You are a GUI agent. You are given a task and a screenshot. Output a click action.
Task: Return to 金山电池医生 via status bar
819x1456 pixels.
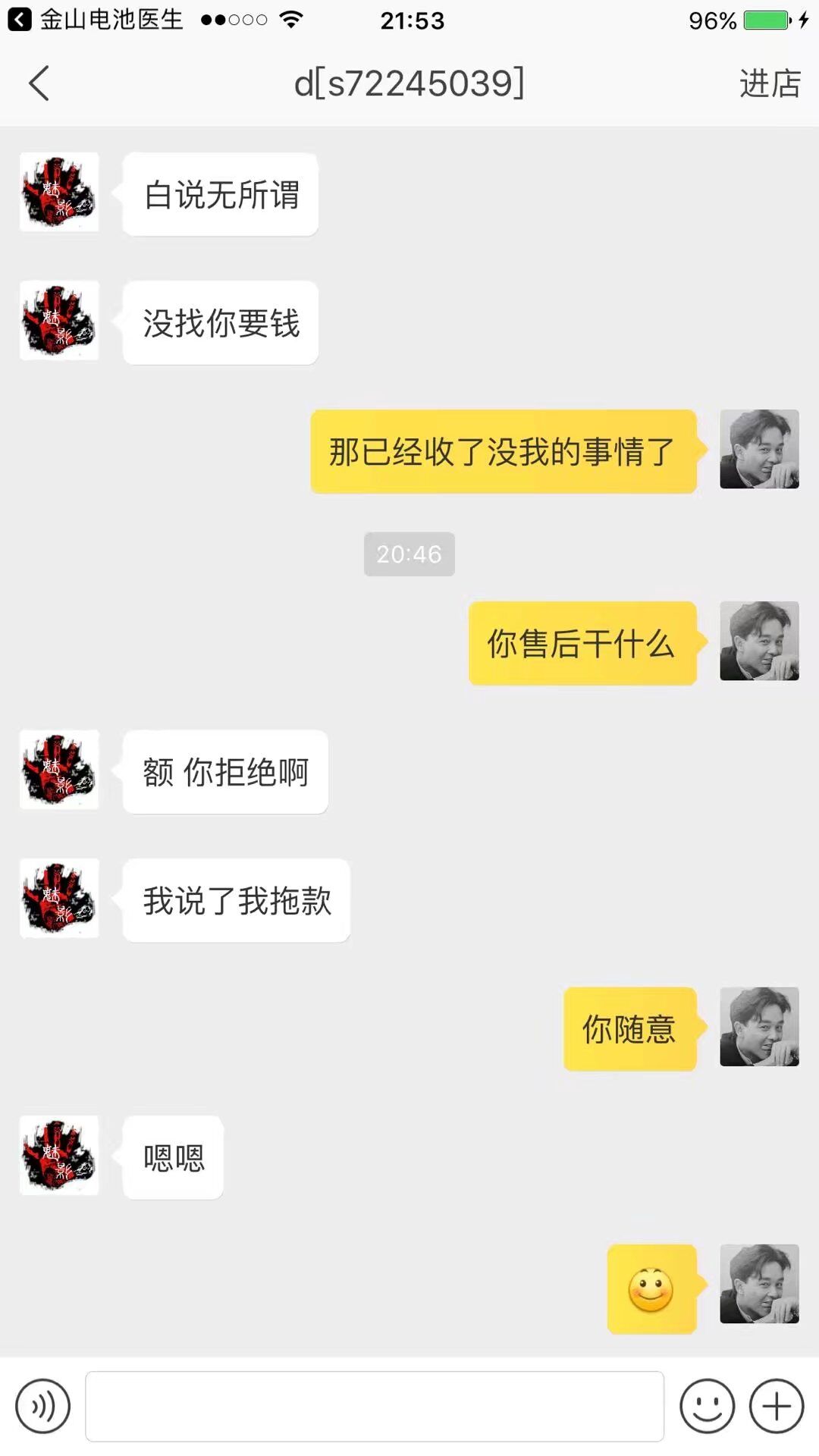[x=96, y=20]
